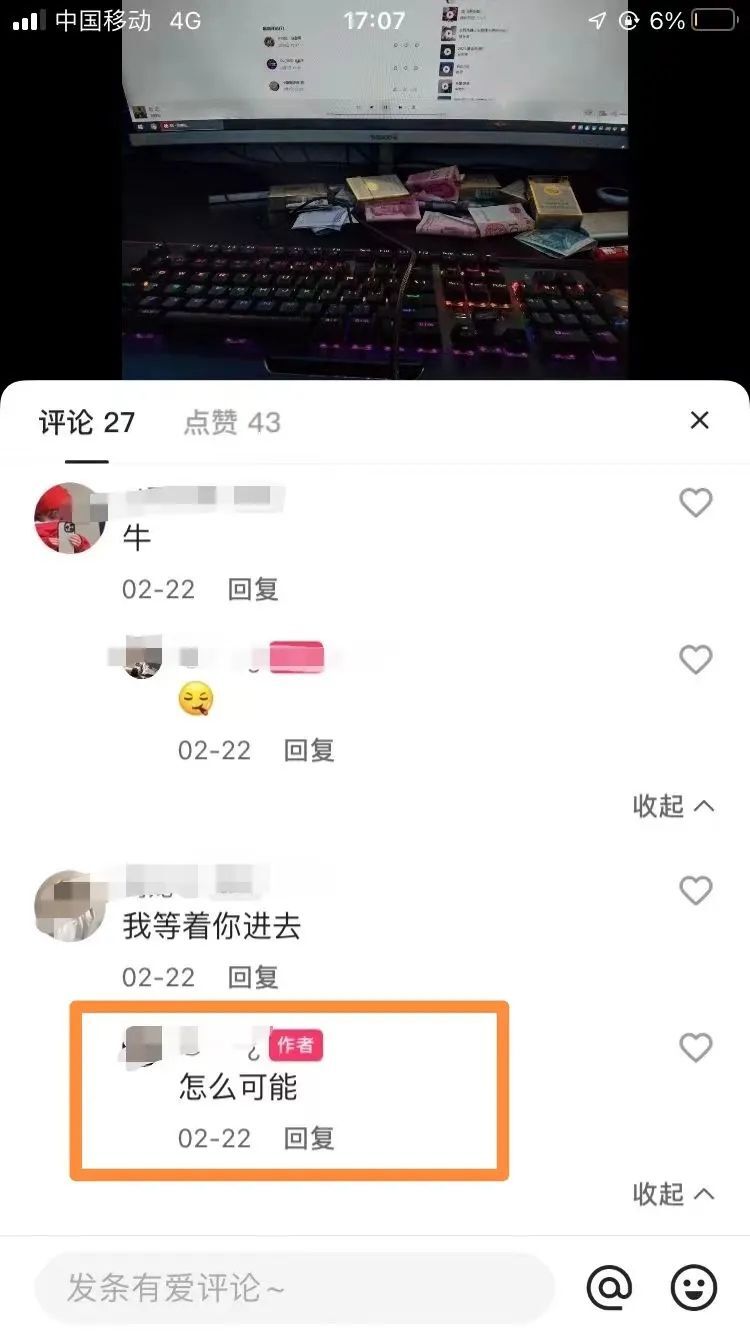Switch to the 点赞 43 tab

coord(232,423)
